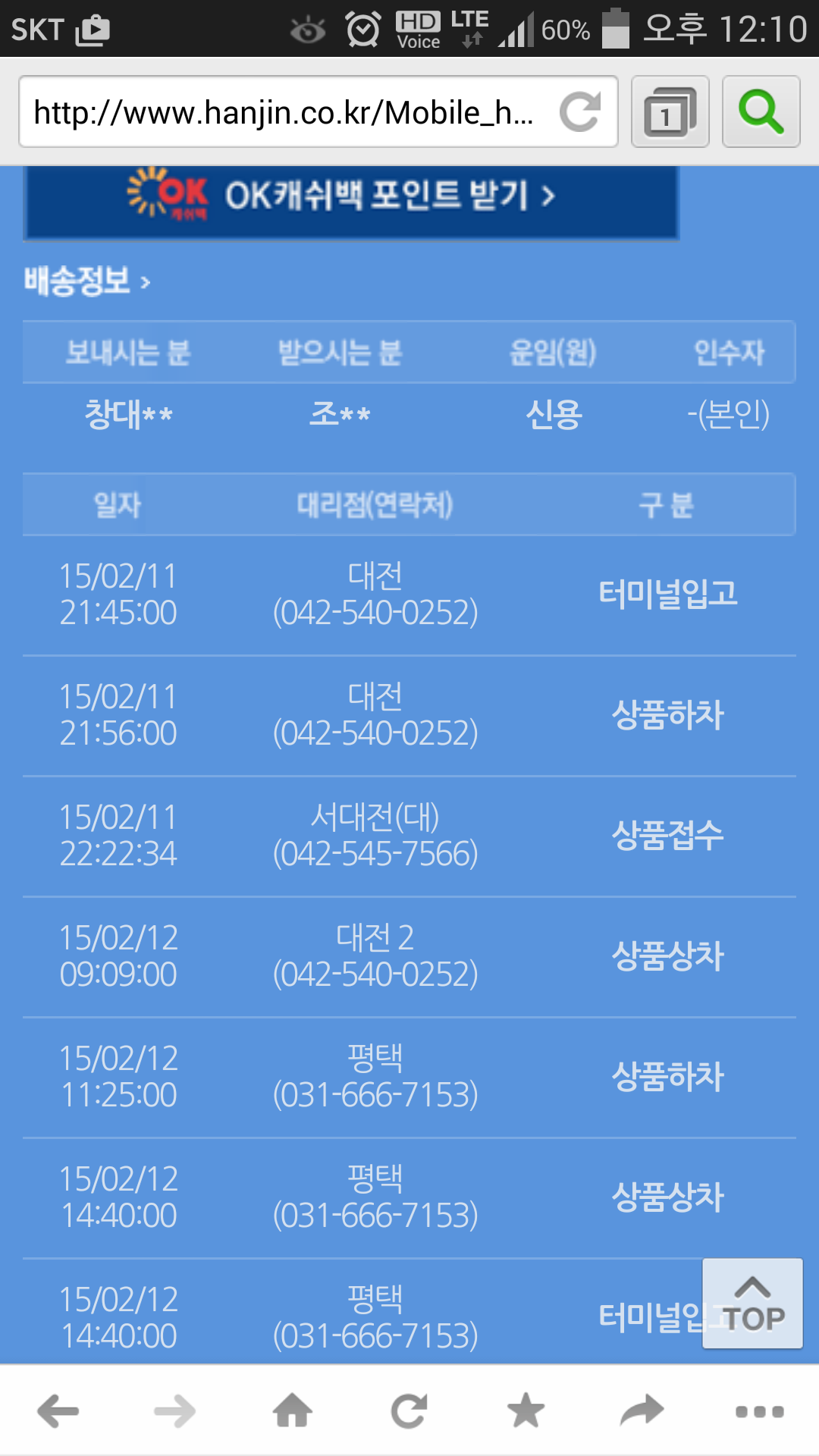Open the browser tabs switcher
819x1456 pixels.
[670, 112]
